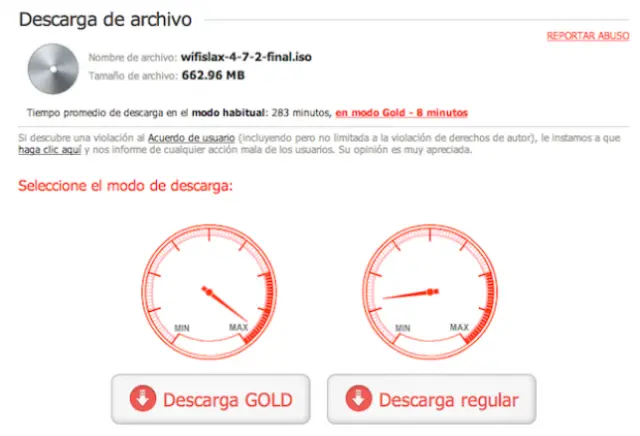
Task: Tap the Descarga GOLD button
Action: pyautogui.click(x=213, y=401)
